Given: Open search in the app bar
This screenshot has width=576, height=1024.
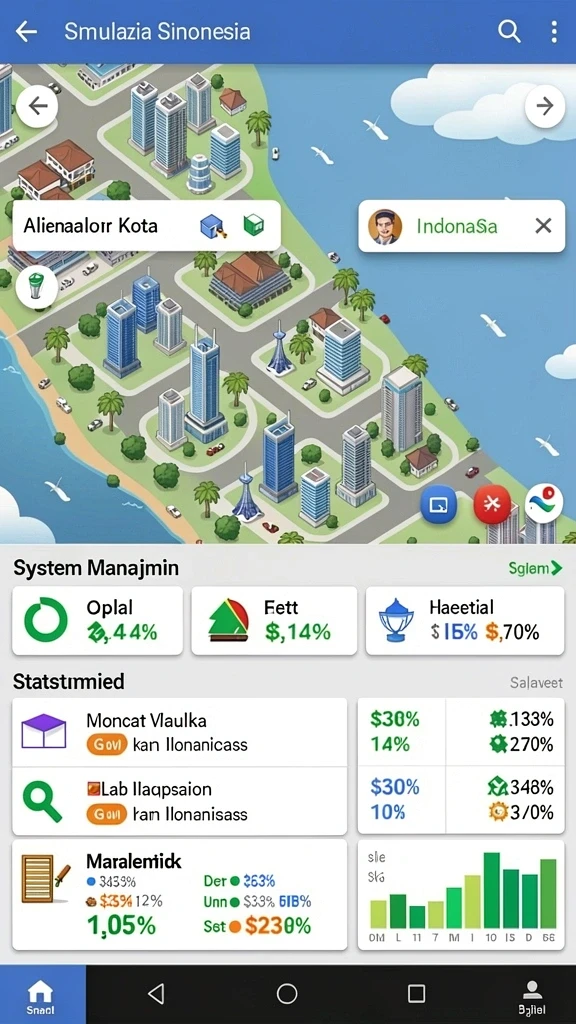Looking at the screenshot, I should pos(509,31).
